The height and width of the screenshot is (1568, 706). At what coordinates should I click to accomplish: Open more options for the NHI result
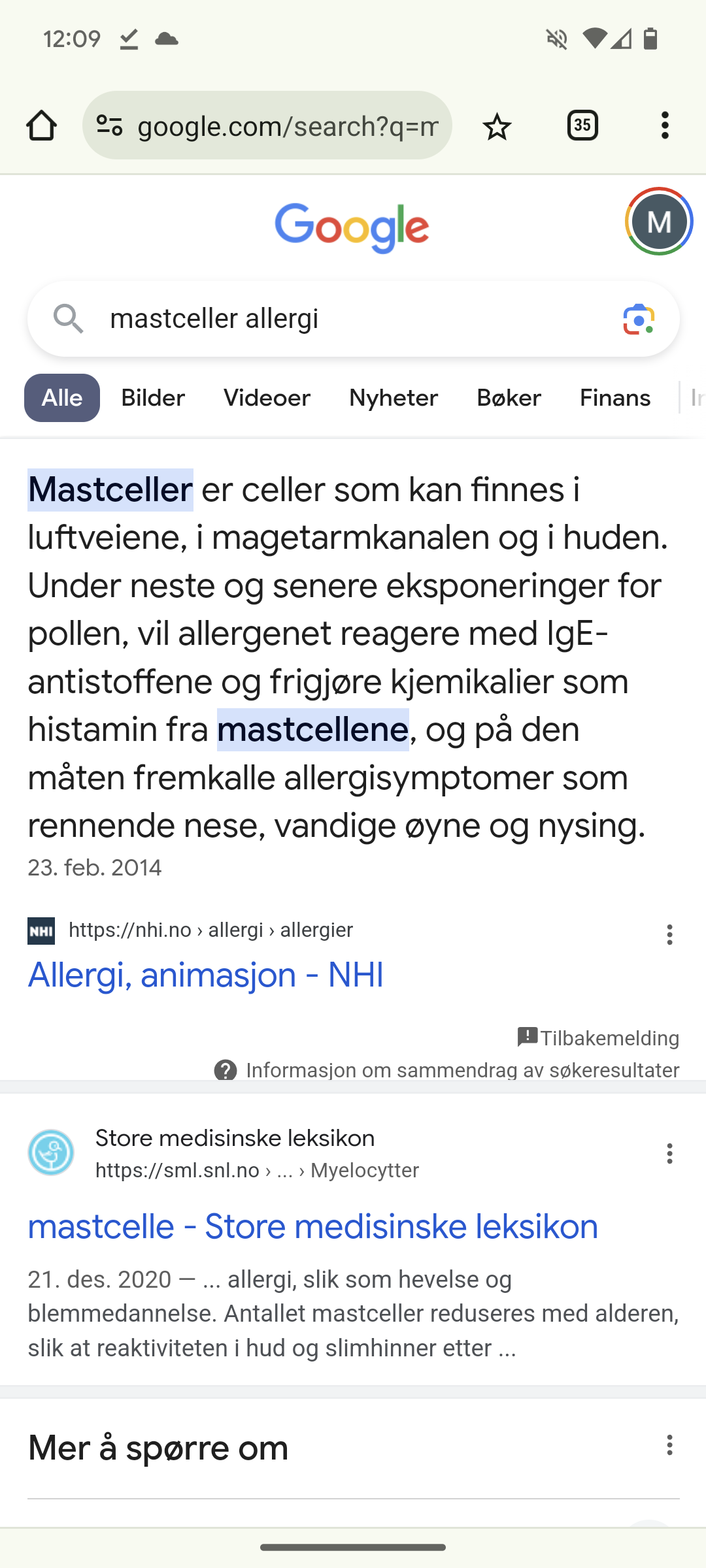669,935
